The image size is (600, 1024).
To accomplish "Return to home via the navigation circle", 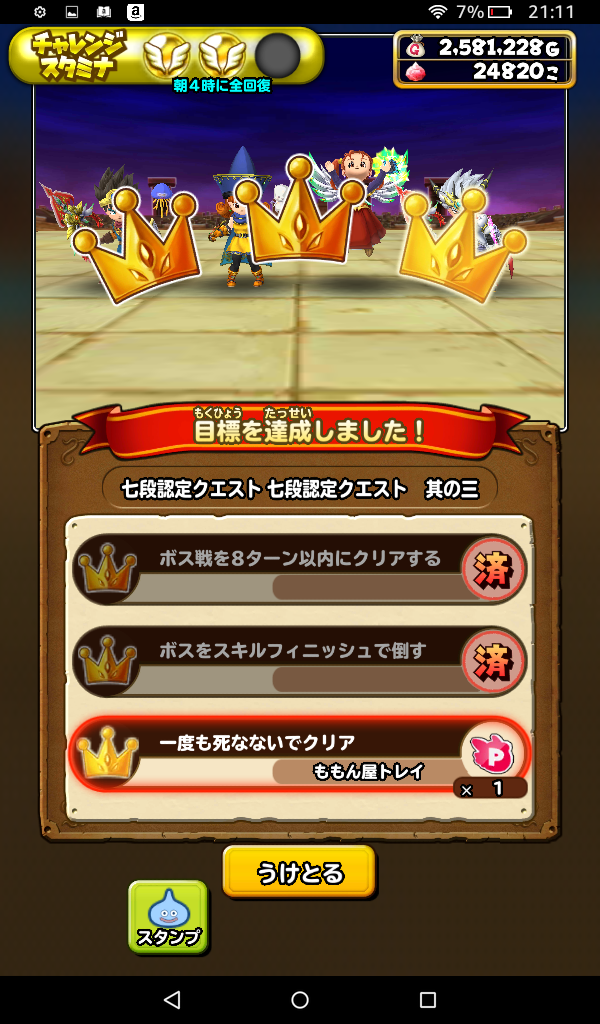I will (300, 999).
